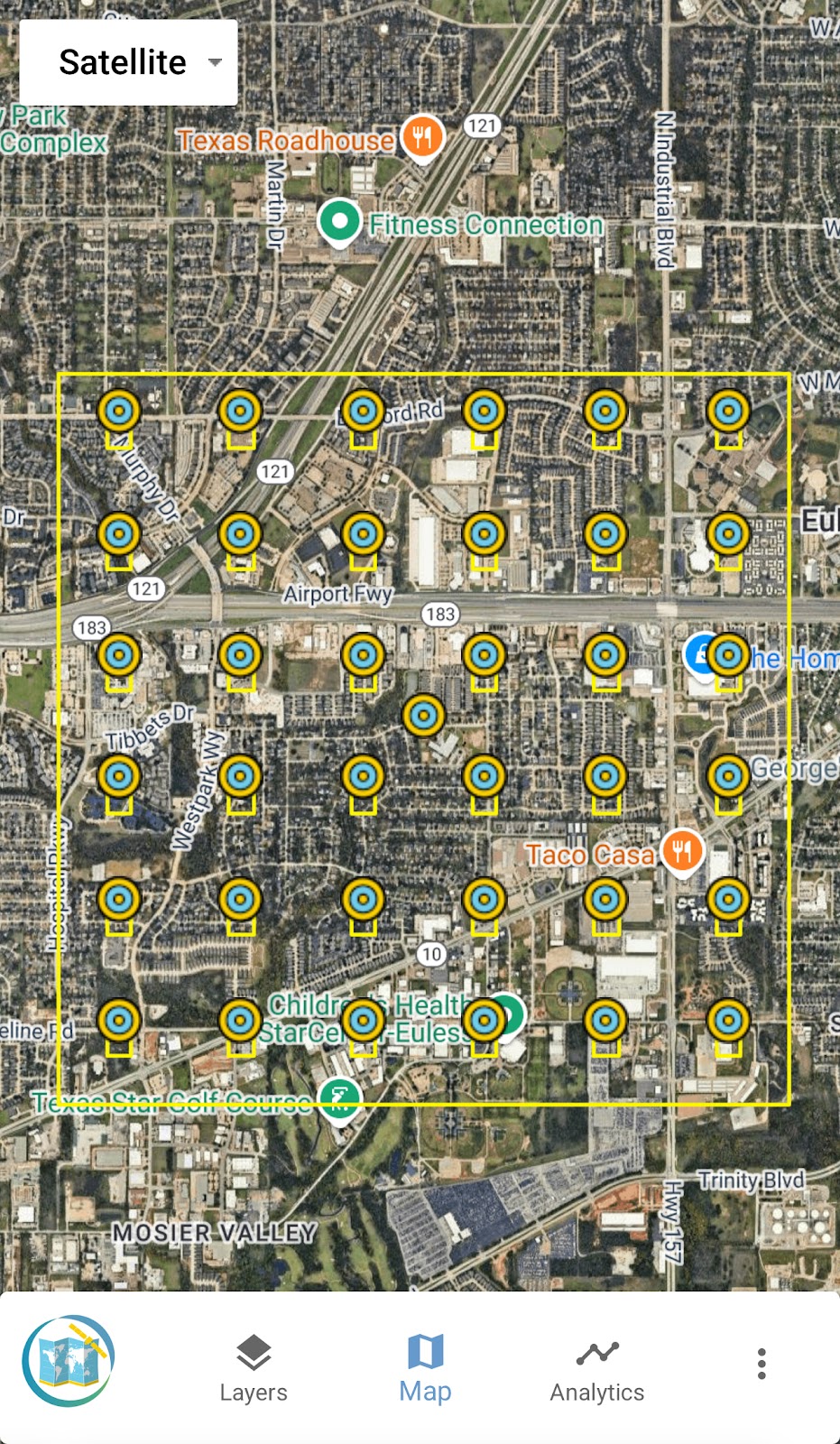Tap the center target marker without a box
This screenshot has width=840, height=1444.
(423, 715)
